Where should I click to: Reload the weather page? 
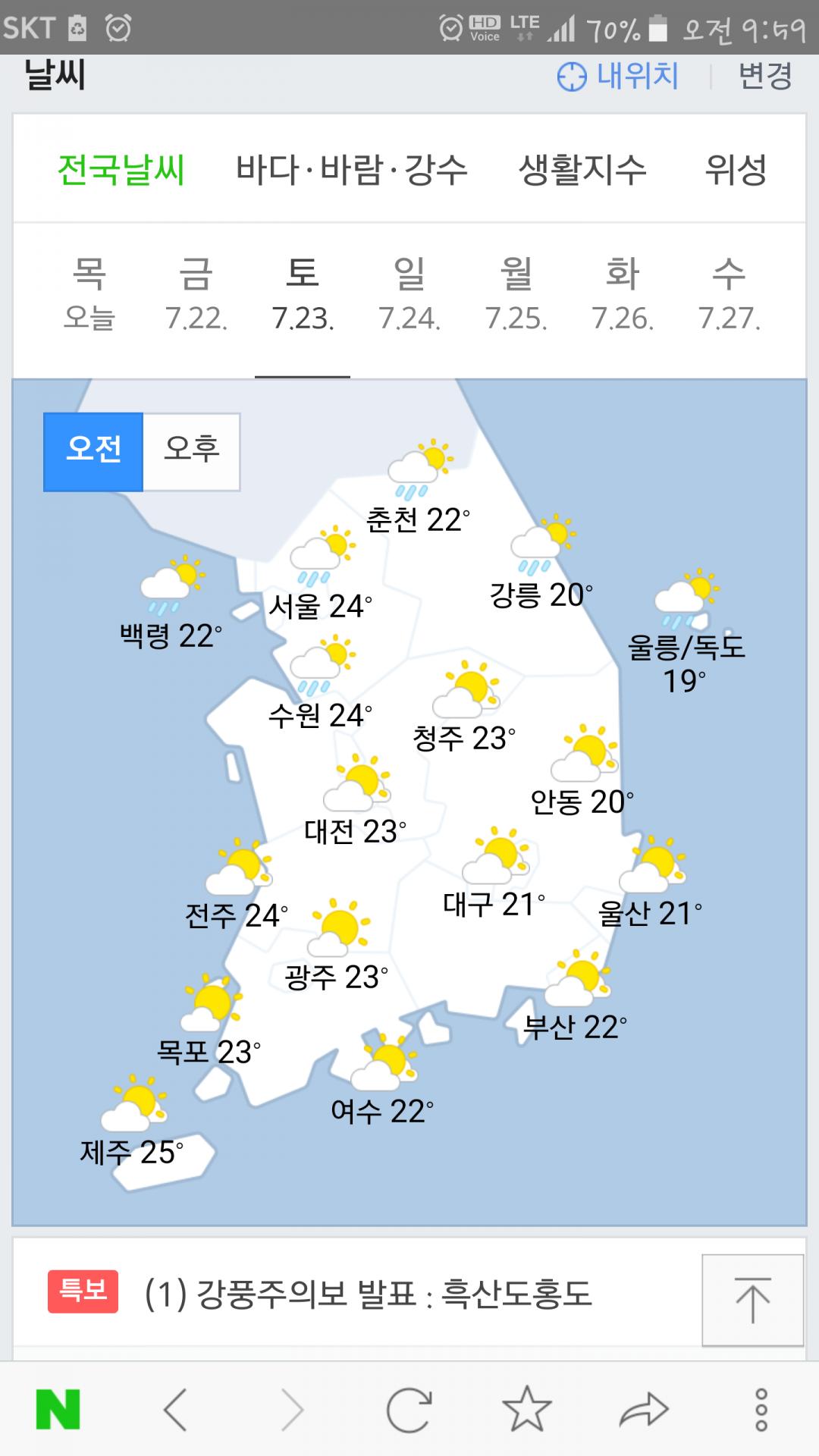(409, 1410)
